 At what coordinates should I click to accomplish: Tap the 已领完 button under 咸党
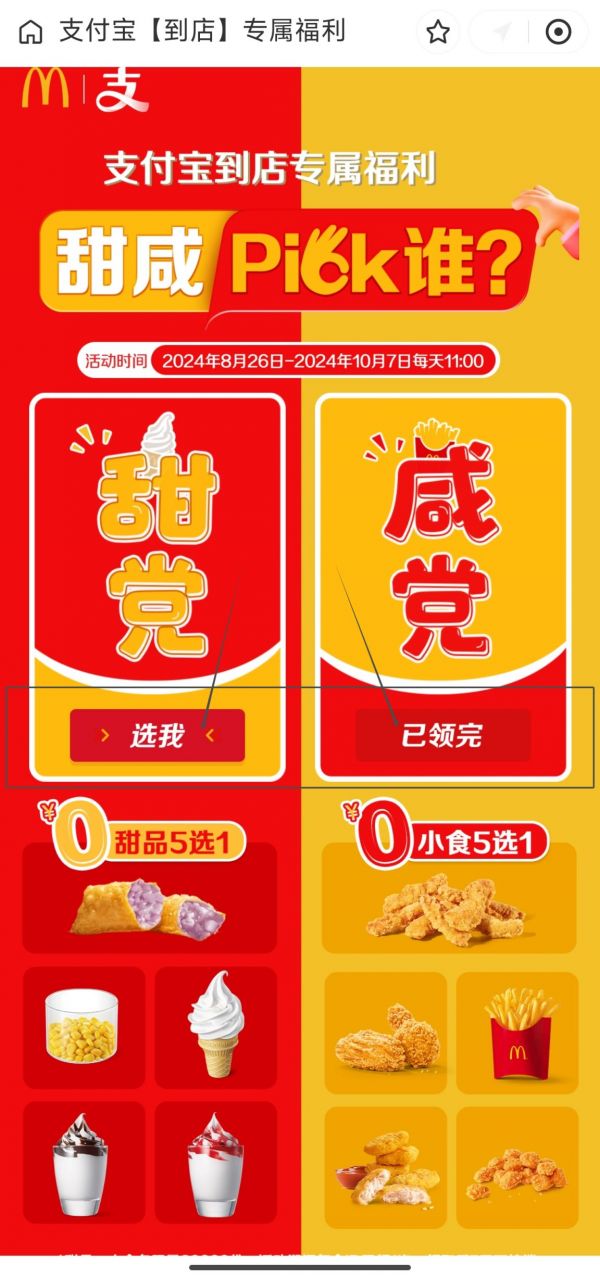[443, 736]
